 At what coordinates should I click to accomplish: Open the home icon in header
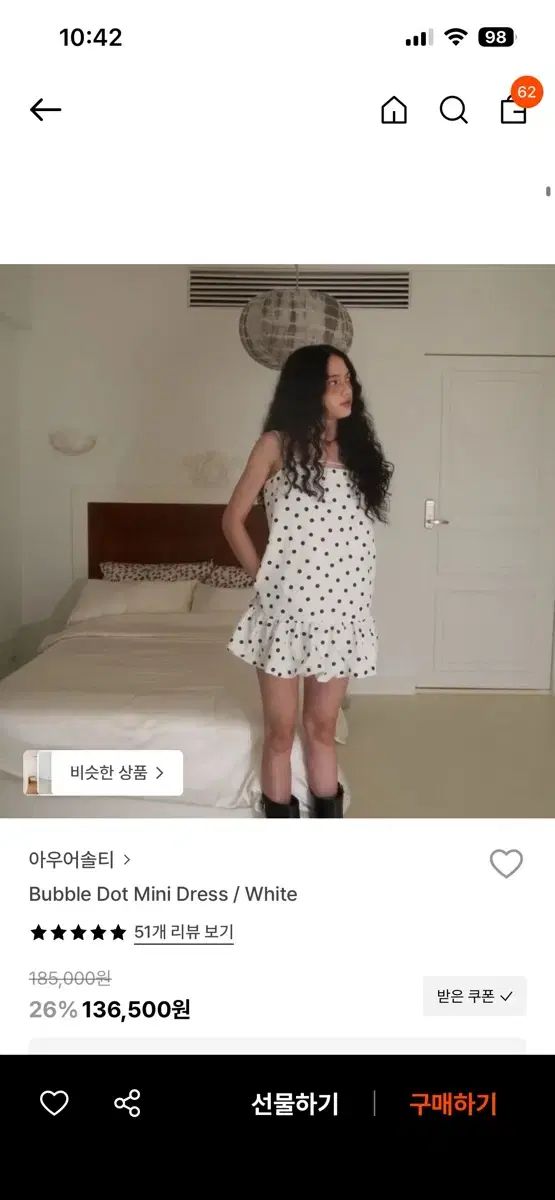(394, 110)
